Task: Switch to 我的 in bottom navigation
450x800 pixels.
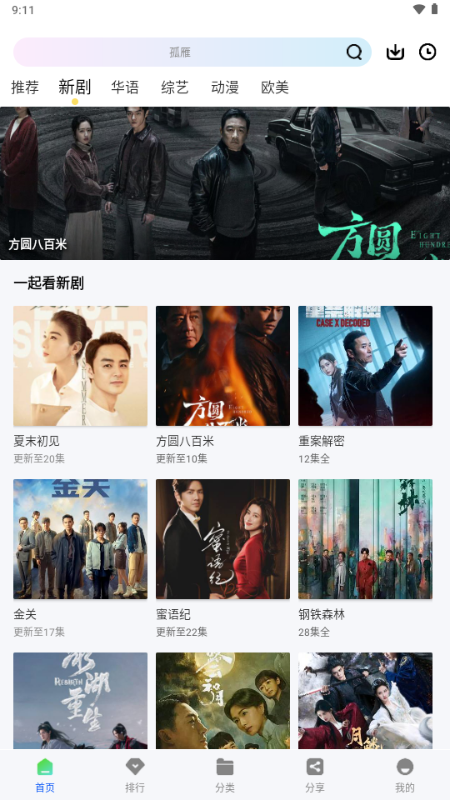Action: [405, 775]
